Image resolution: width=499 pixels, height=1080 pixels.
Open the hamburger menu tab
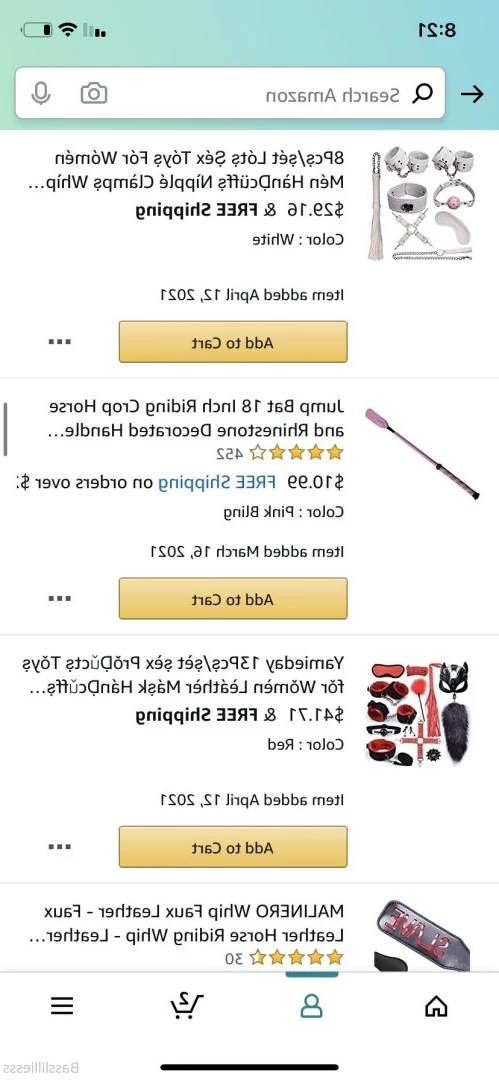pyautogui.click(x=62, y=1006)
